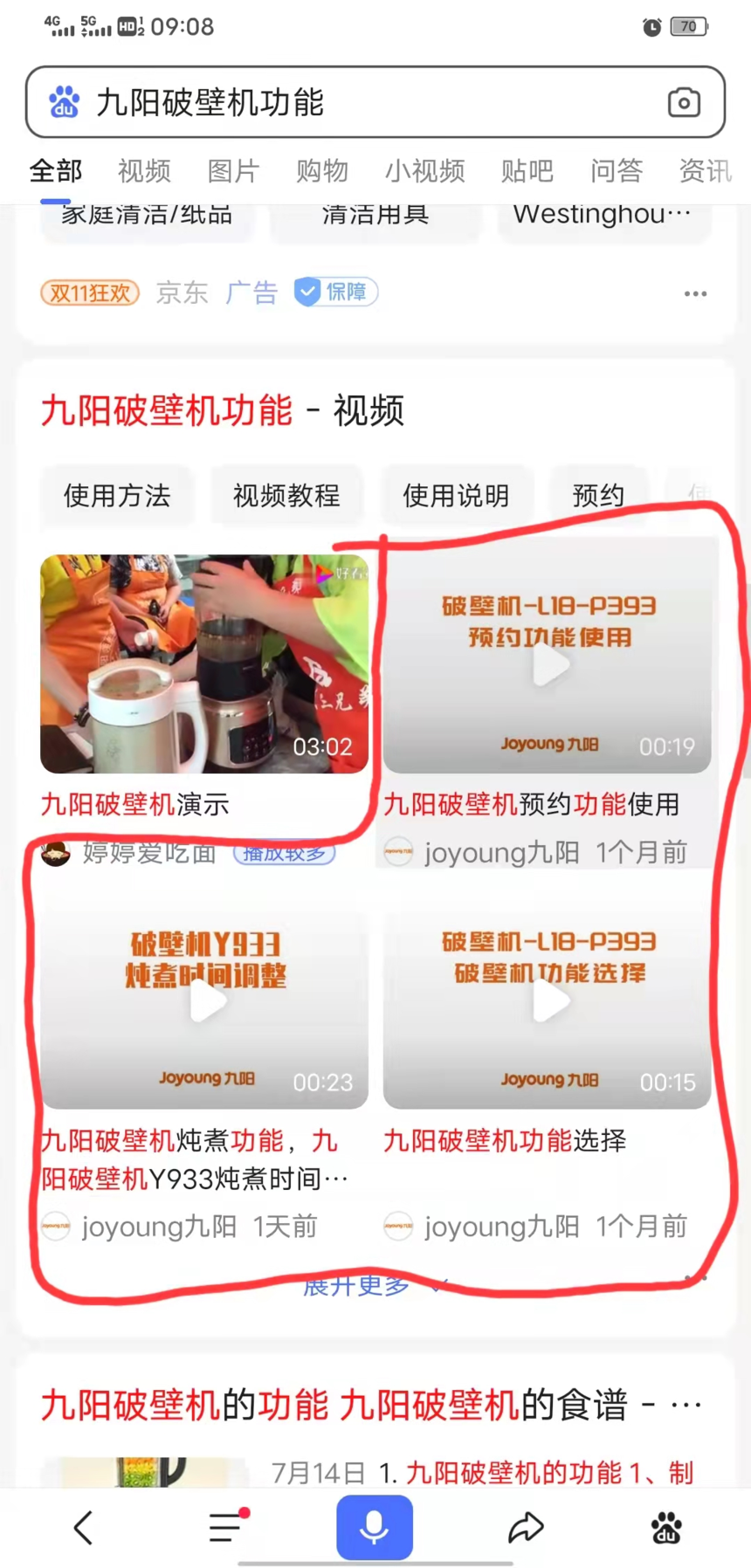Screen dimensions: 751x1568
Task: Share this page via the arrow icon
Action: [526, 1528]
